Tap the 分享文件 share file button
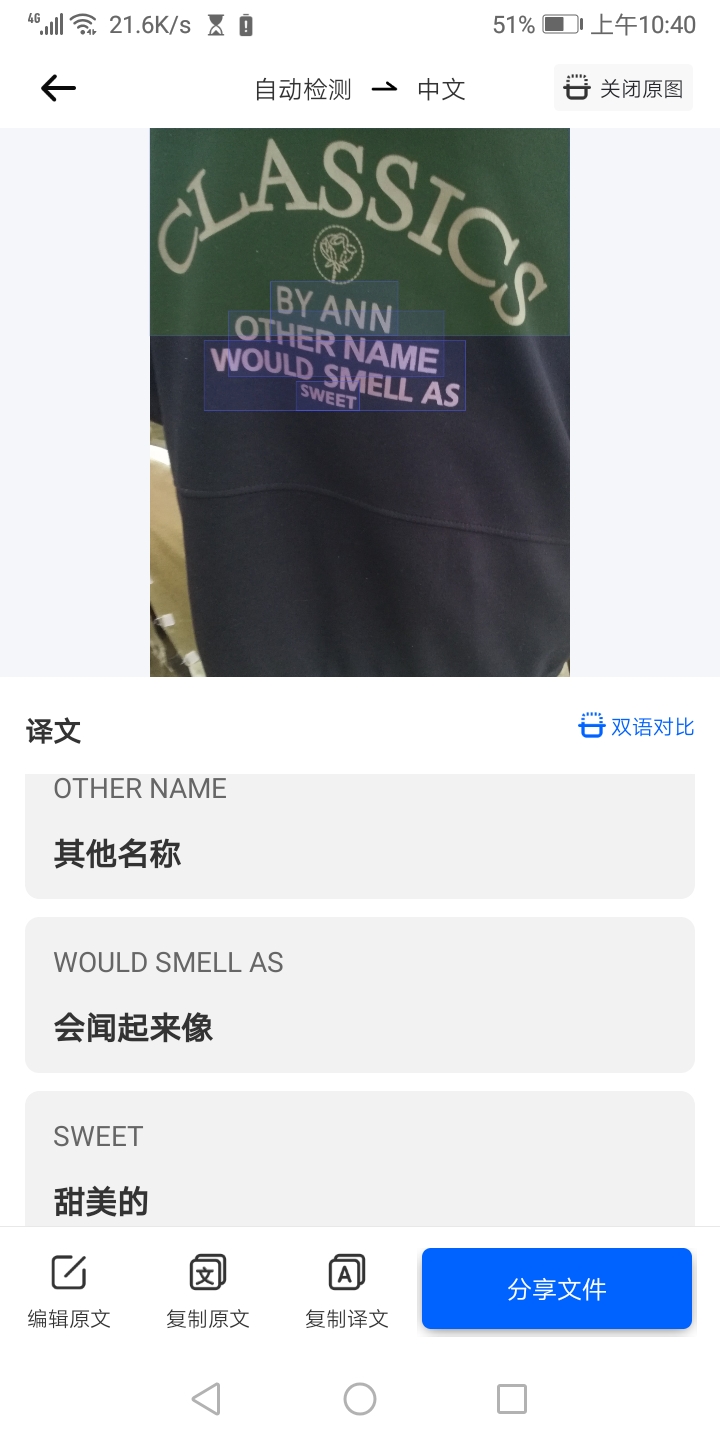This screenshot has height=1440, width=720. click(557, 1289)
